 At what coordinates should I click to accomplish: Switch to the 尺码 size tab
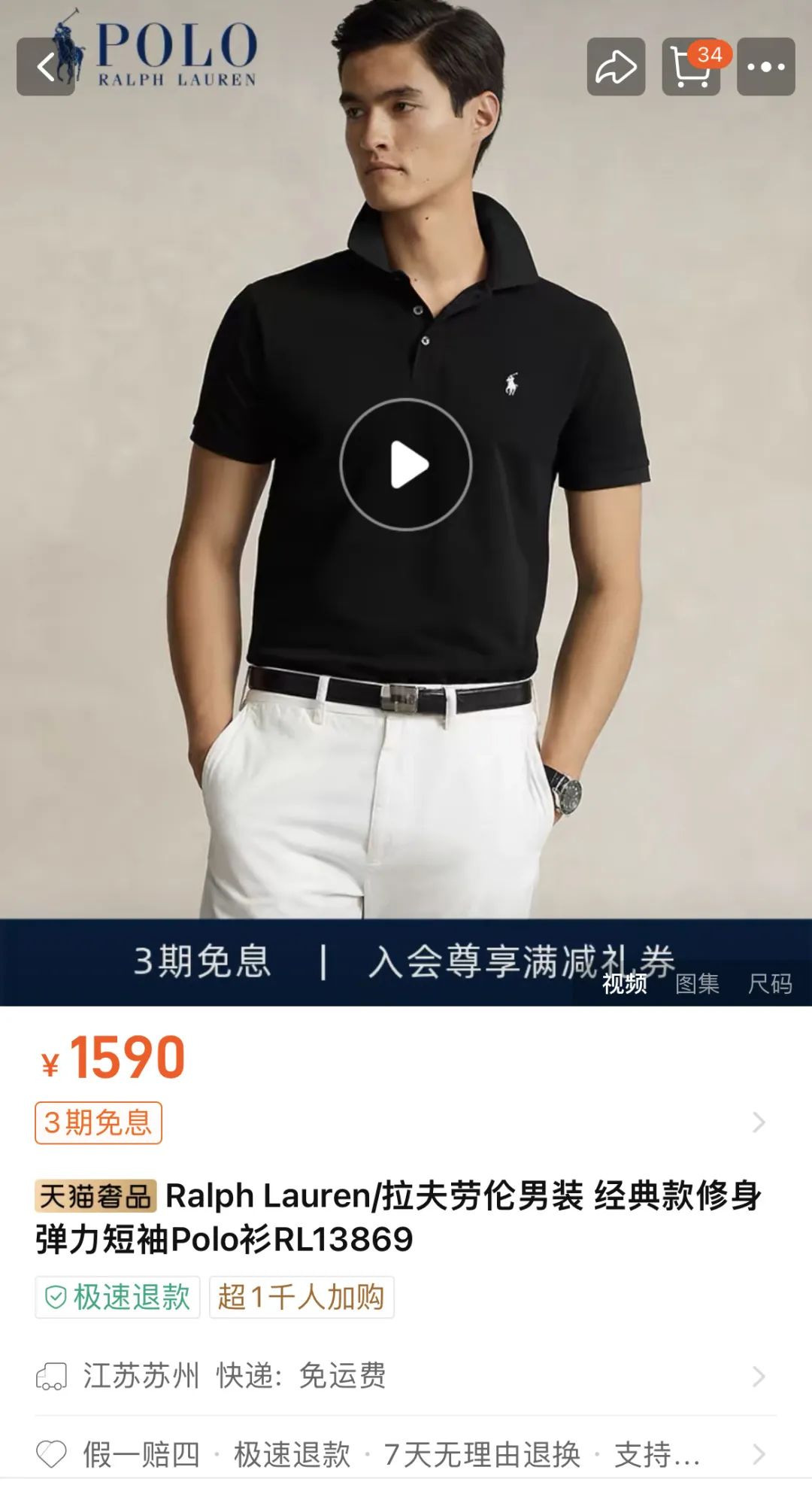(770, 983)
